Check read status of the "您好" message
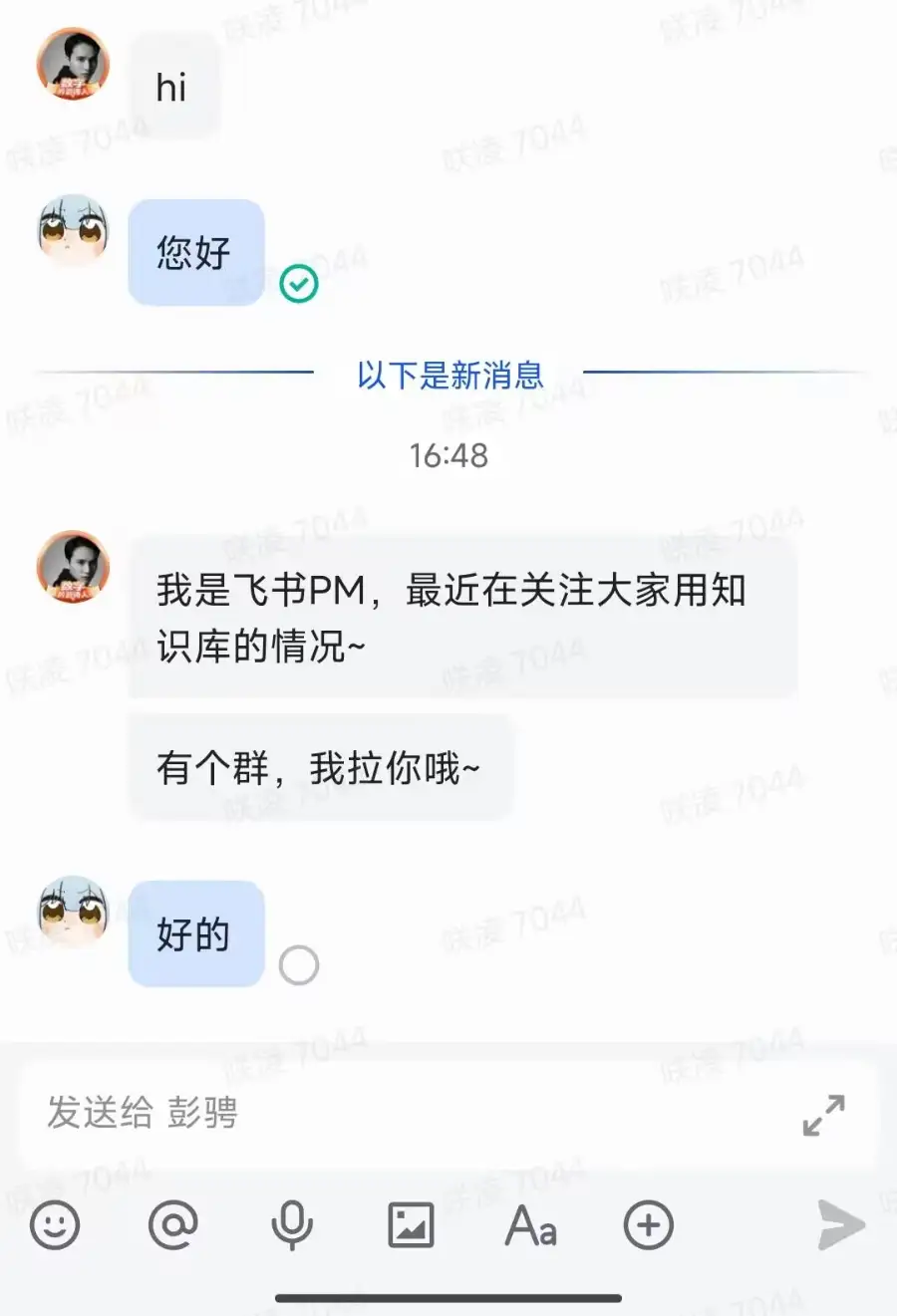The width and height of the screenshot is (897, 1316). coord(299,284)
